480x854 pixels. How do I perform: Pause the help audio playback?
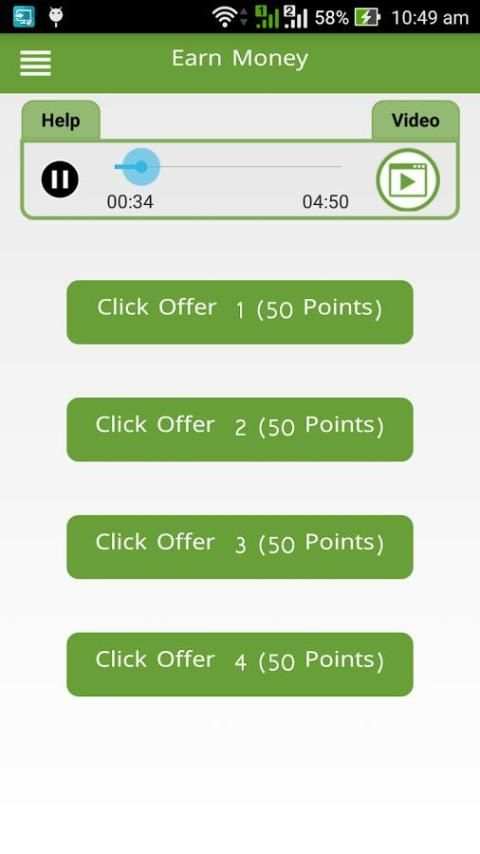pos(60,179)
